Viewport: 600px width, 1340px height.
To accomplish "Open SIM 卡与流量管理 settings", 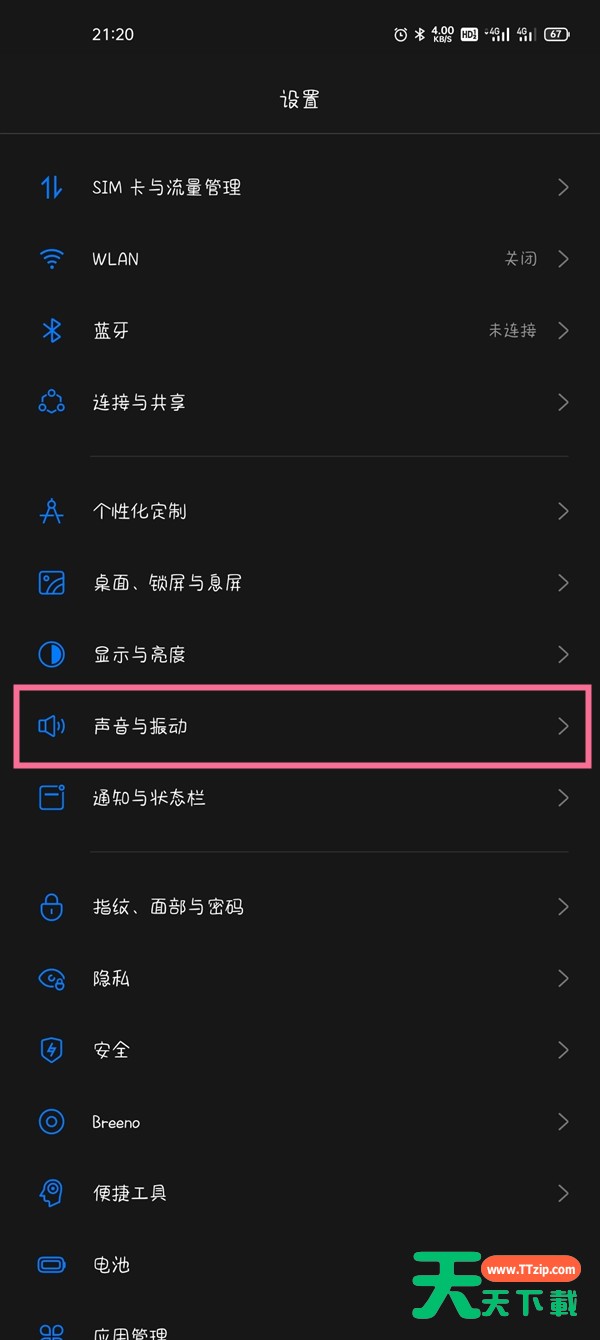I will tap(300, 187).
